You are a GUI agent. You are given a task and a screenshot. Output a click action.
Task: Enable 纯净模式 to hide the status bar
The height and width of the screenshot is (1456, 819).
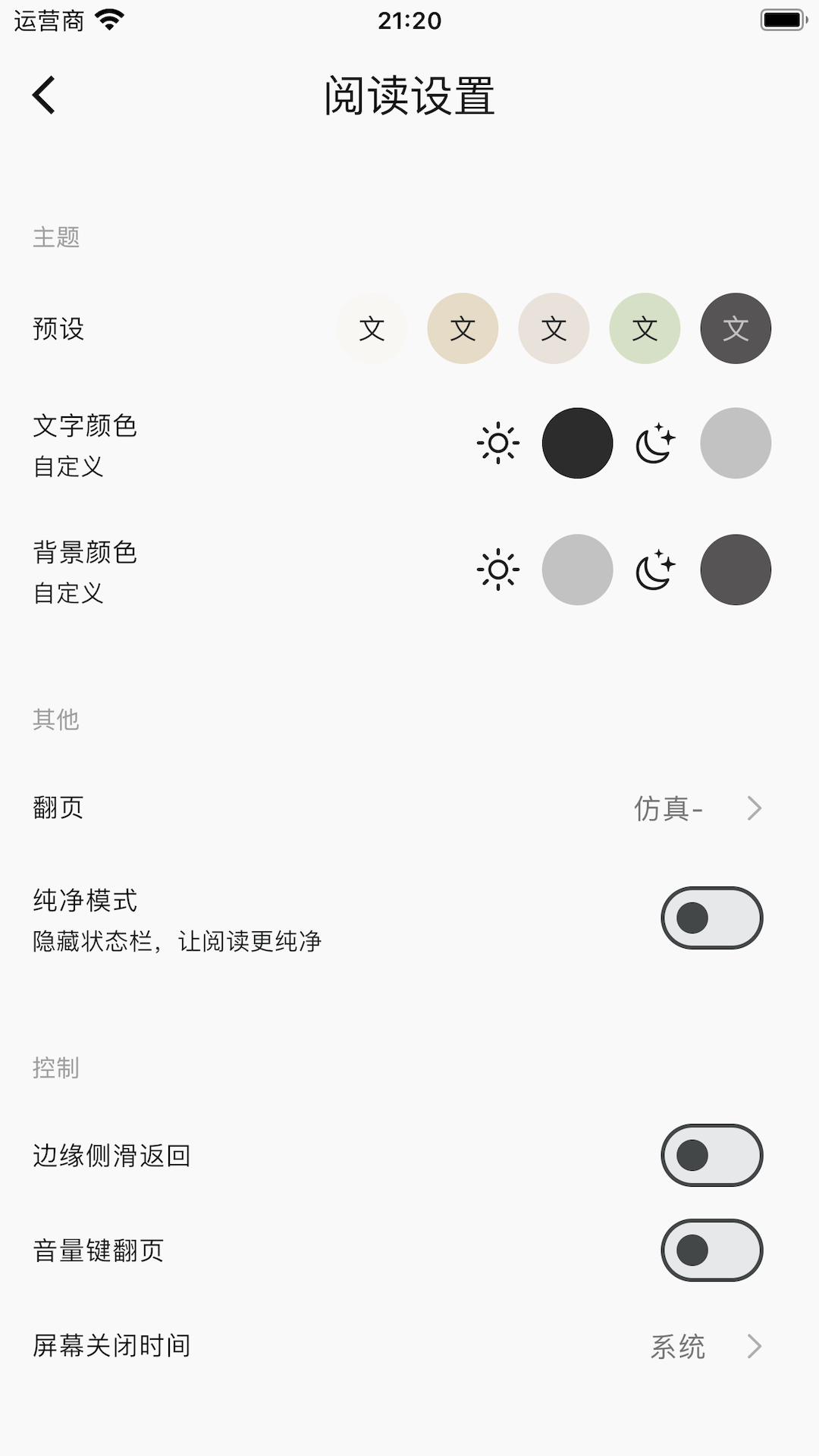click(711, 916)
